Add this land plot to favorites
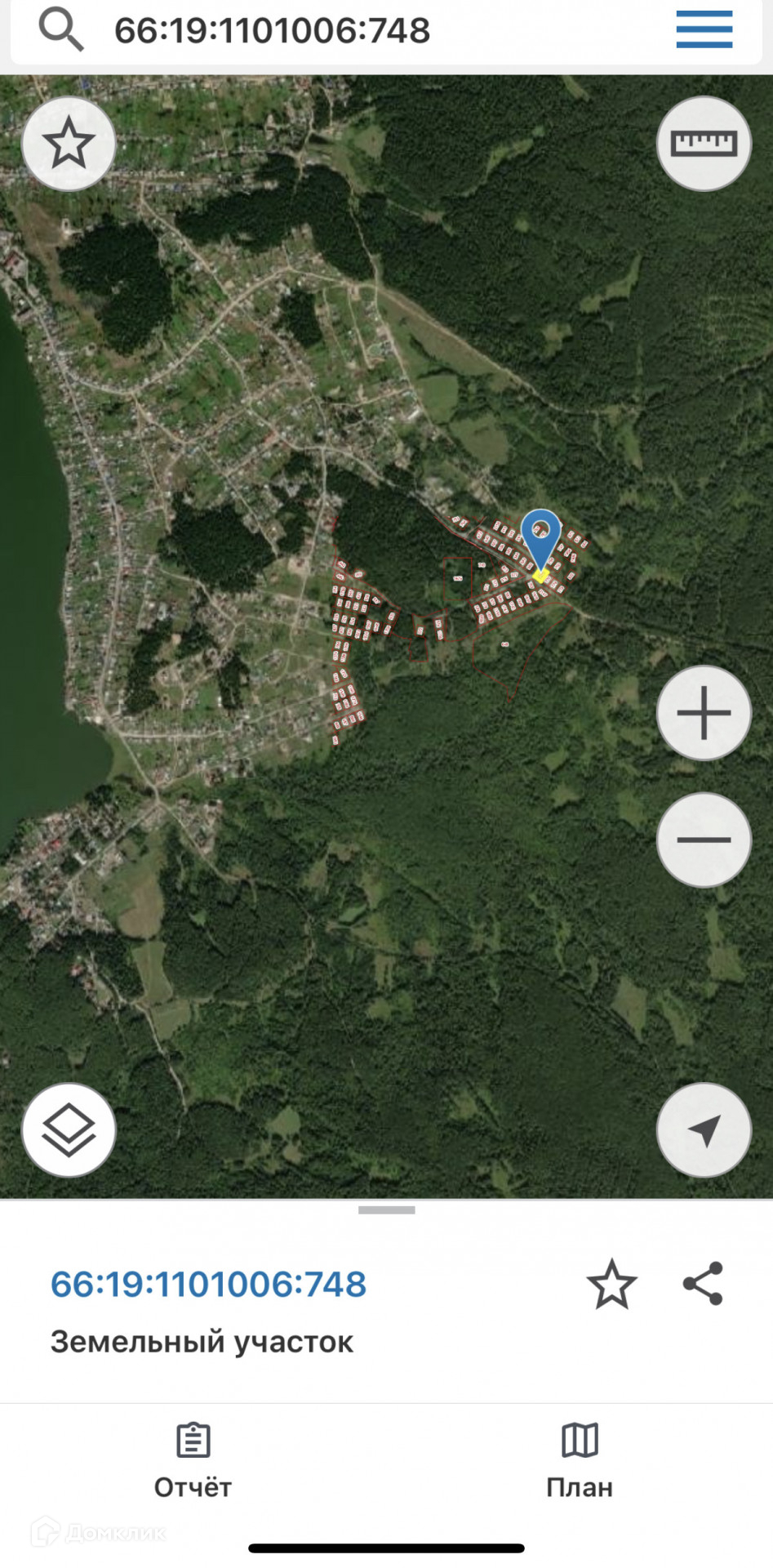Screen dimensions: 773x1568 coord(611,1285)
